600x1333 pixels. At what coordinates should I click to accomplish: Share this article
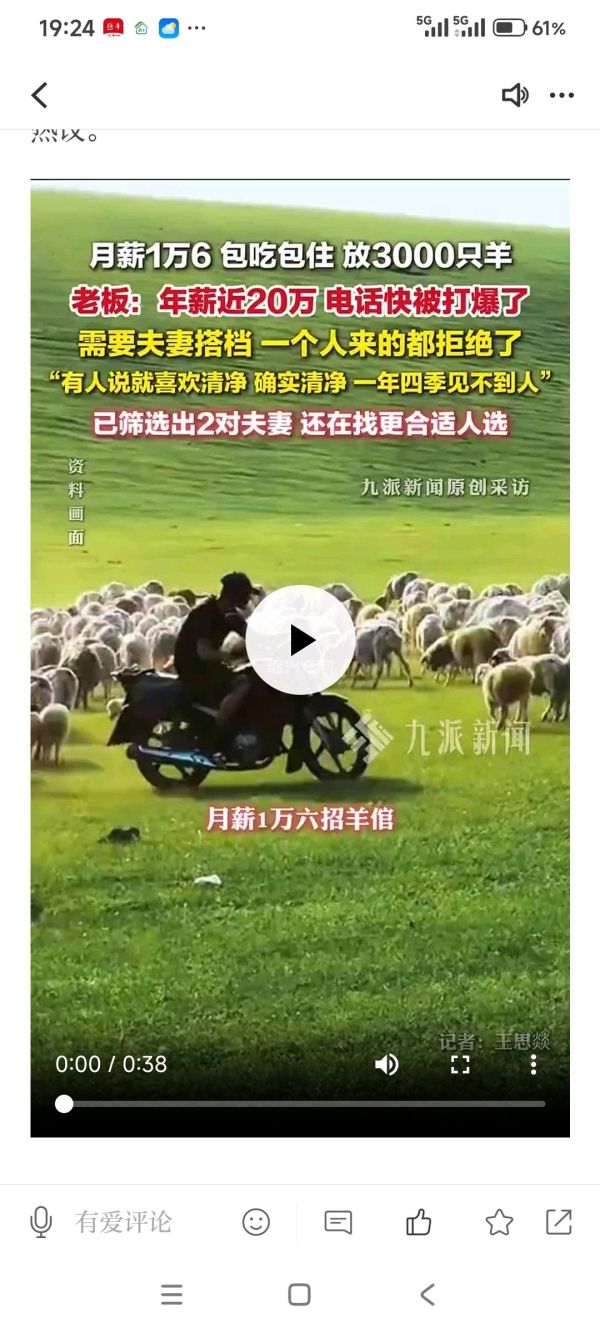[x=558, y=1222]
